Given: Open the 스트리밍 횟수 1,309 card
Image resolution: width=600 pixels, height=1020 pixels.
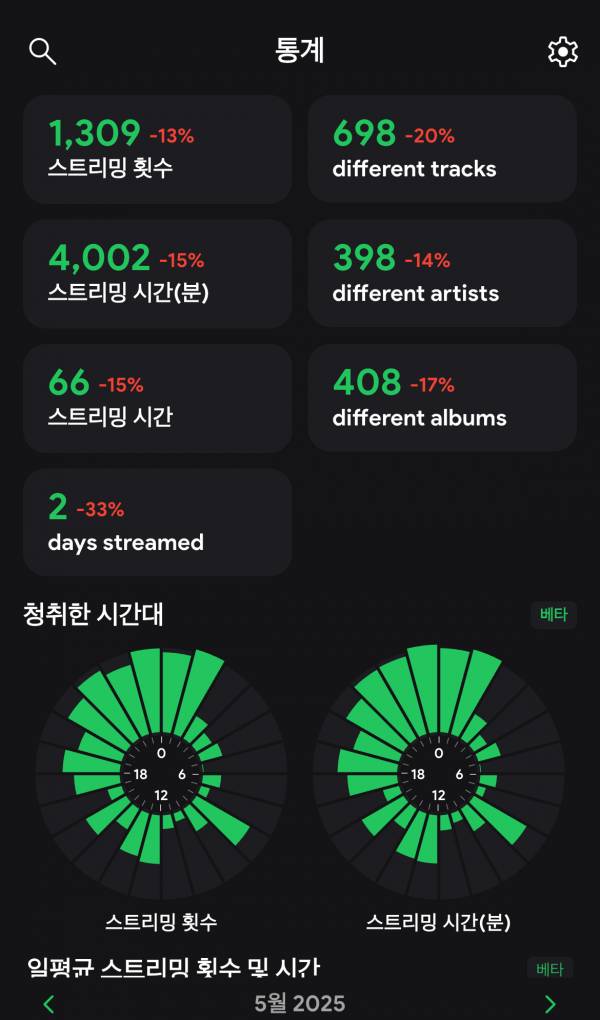Looking at the screenshot, I should (x=157, y=149).
